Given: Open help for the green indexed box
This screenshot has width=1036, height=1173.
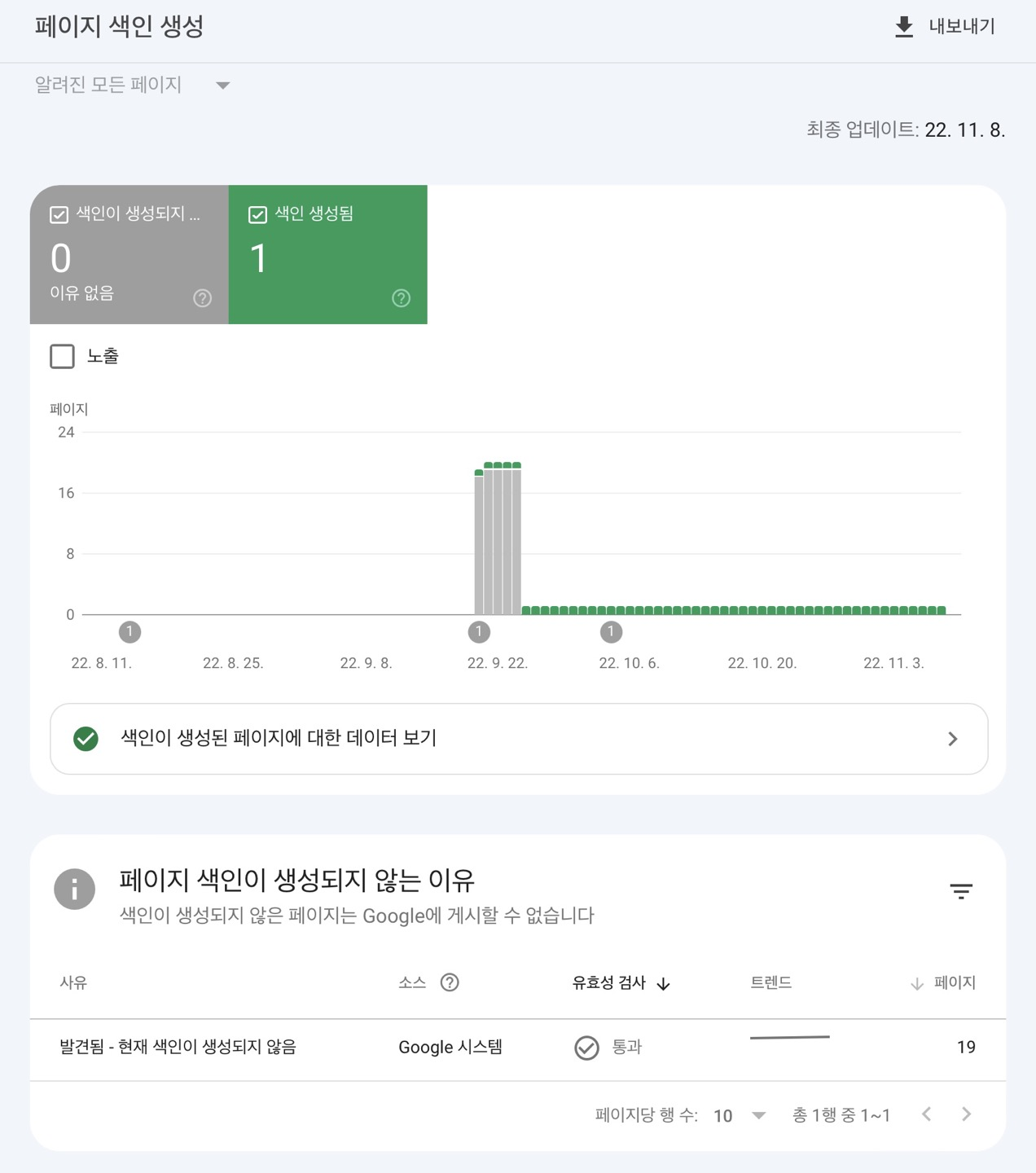Looking at the screenshot, I should [x=401, y=298].
